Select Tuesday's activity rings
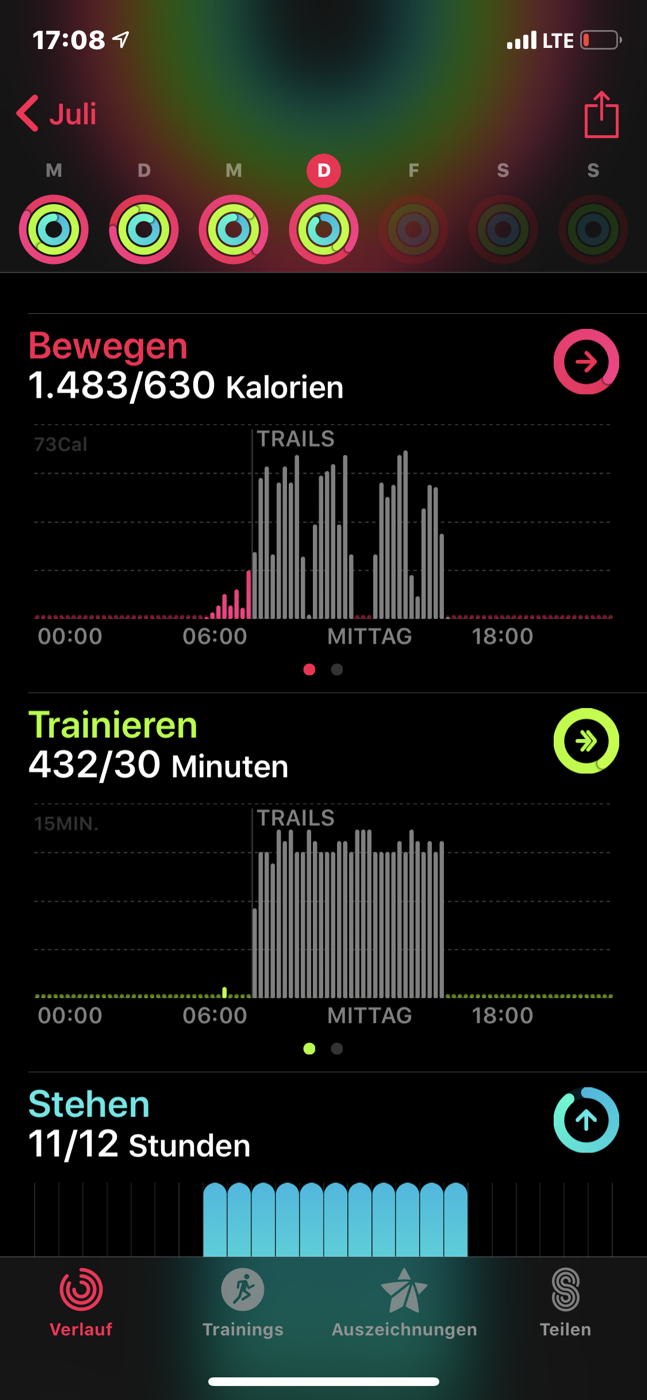 144,229
